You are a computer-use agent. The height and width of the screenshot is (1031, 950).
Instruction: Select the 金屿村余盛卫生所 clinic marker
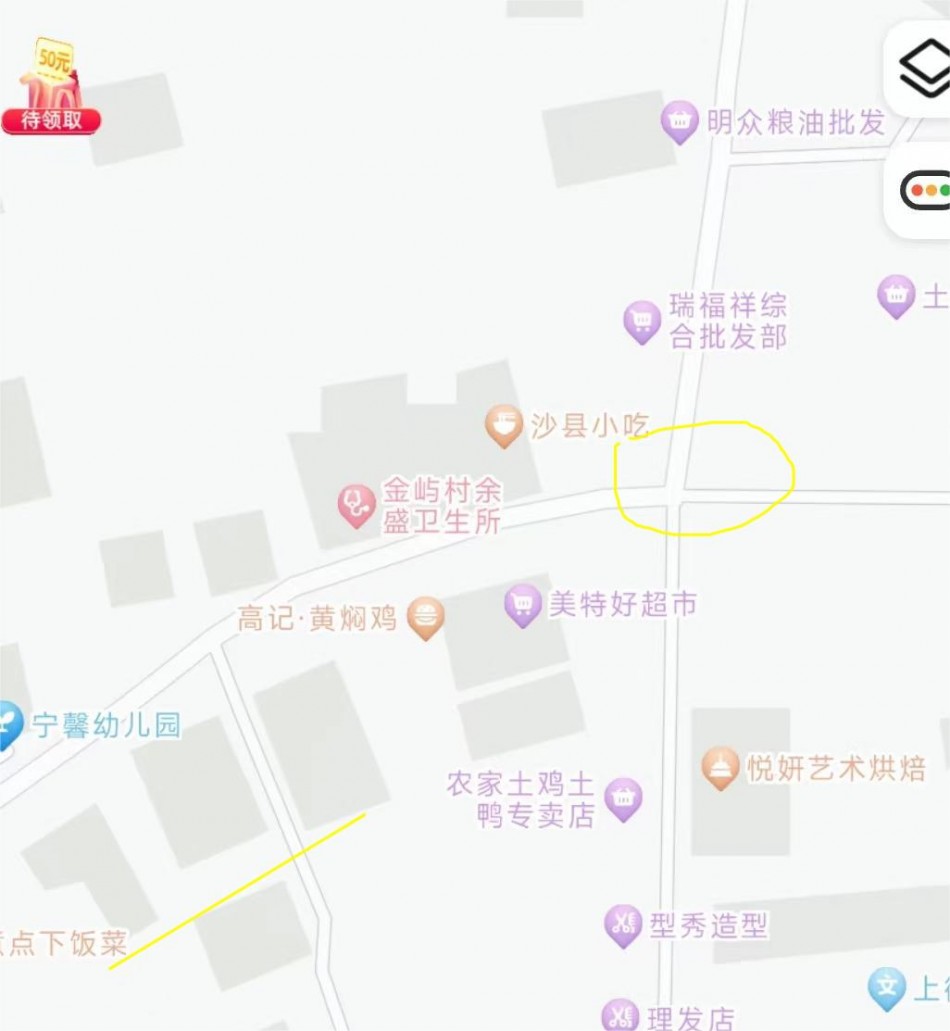[x=355, y=505]
